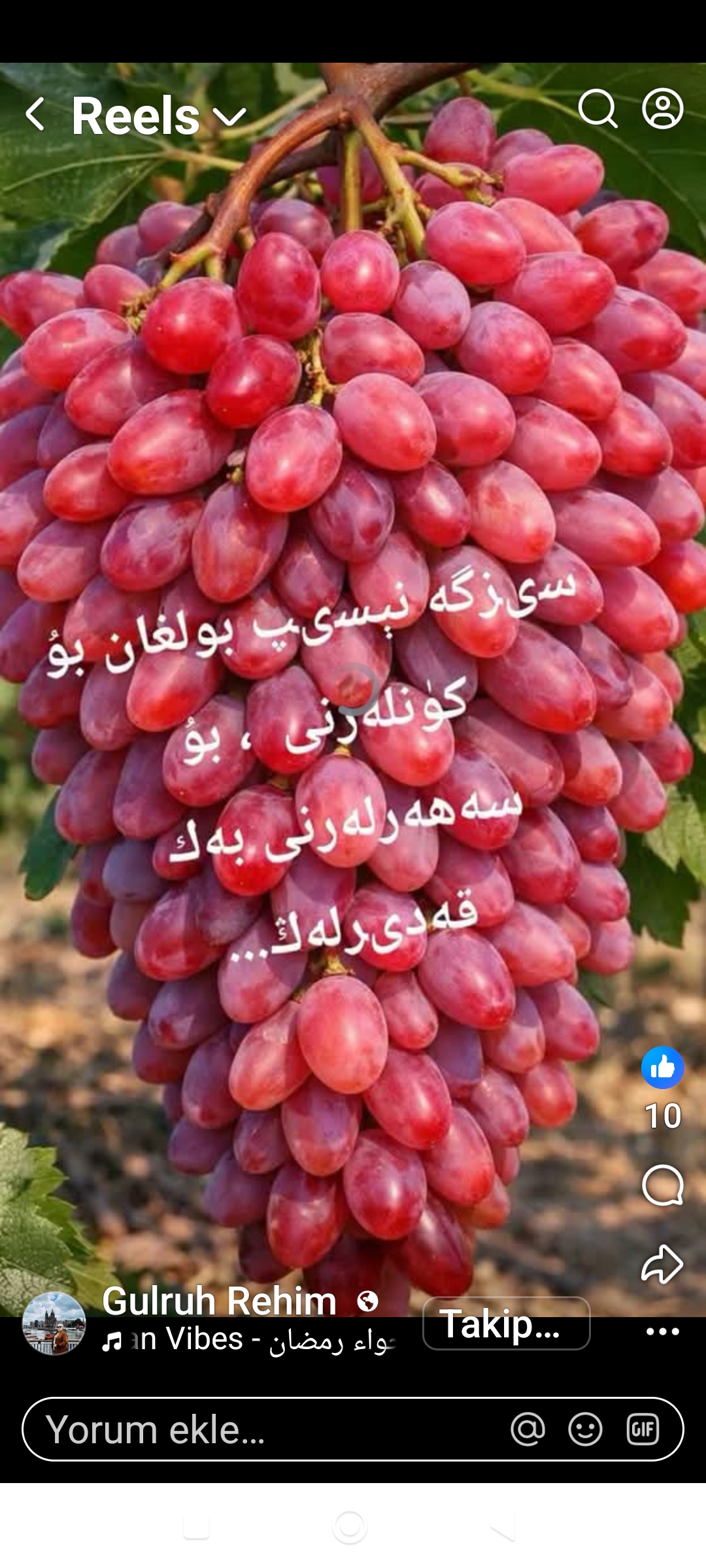Image resolution: width=706 pixels, height=1568 pixels.
Task: Open the audio track Vibes link
Action: 248,1341
